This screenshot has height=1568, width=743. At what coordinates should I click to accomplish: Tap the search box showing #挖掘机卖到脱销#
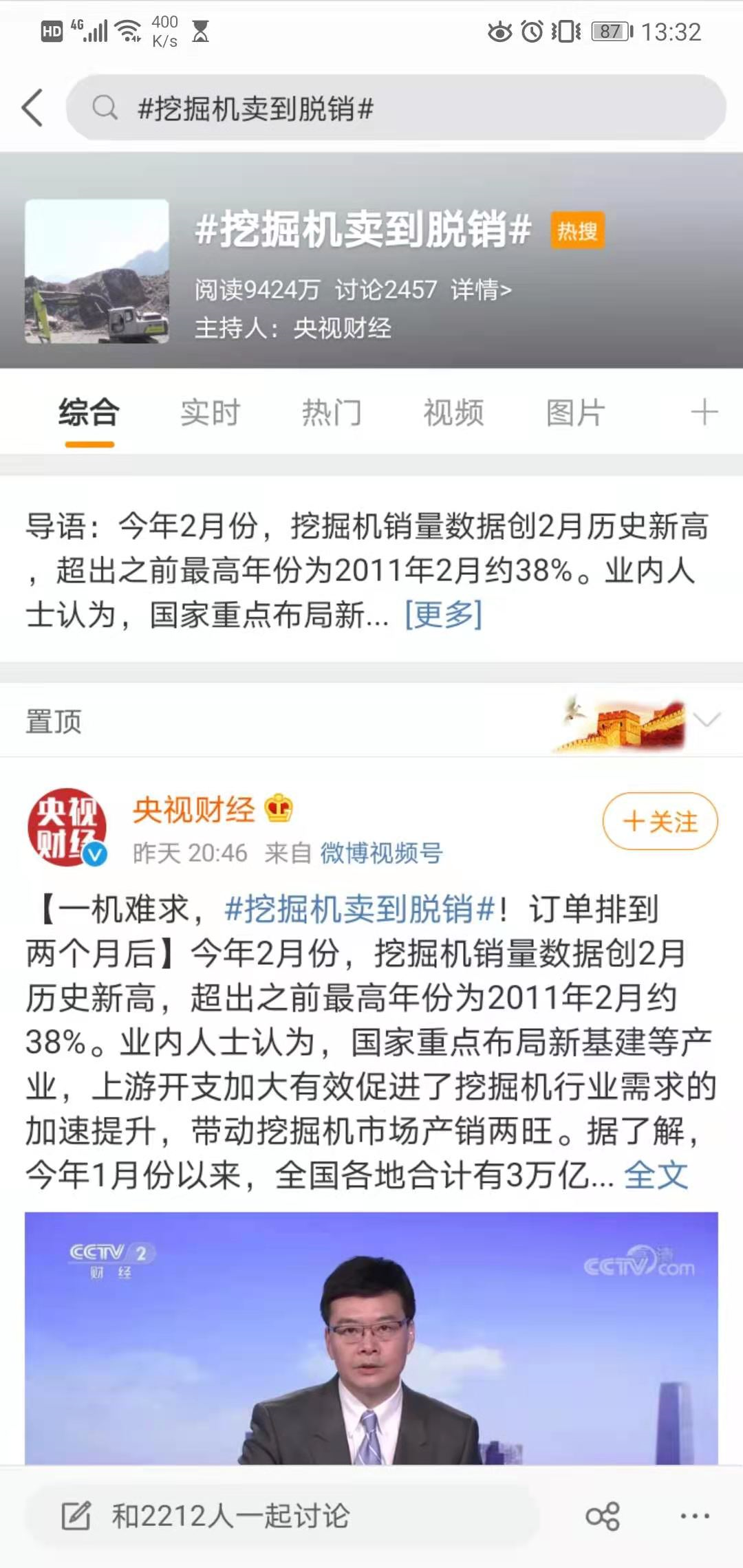396,108
